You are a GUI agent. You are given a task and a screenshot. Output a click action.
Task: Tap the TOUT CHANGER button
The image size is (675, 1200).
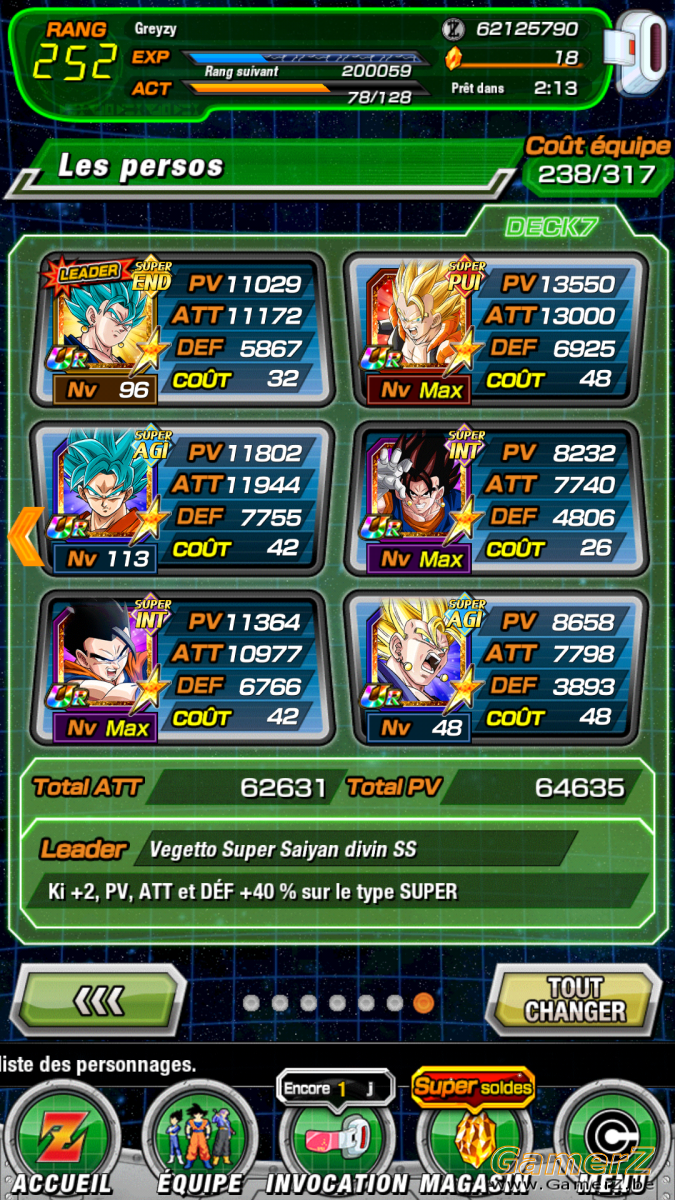click(574, 999)
